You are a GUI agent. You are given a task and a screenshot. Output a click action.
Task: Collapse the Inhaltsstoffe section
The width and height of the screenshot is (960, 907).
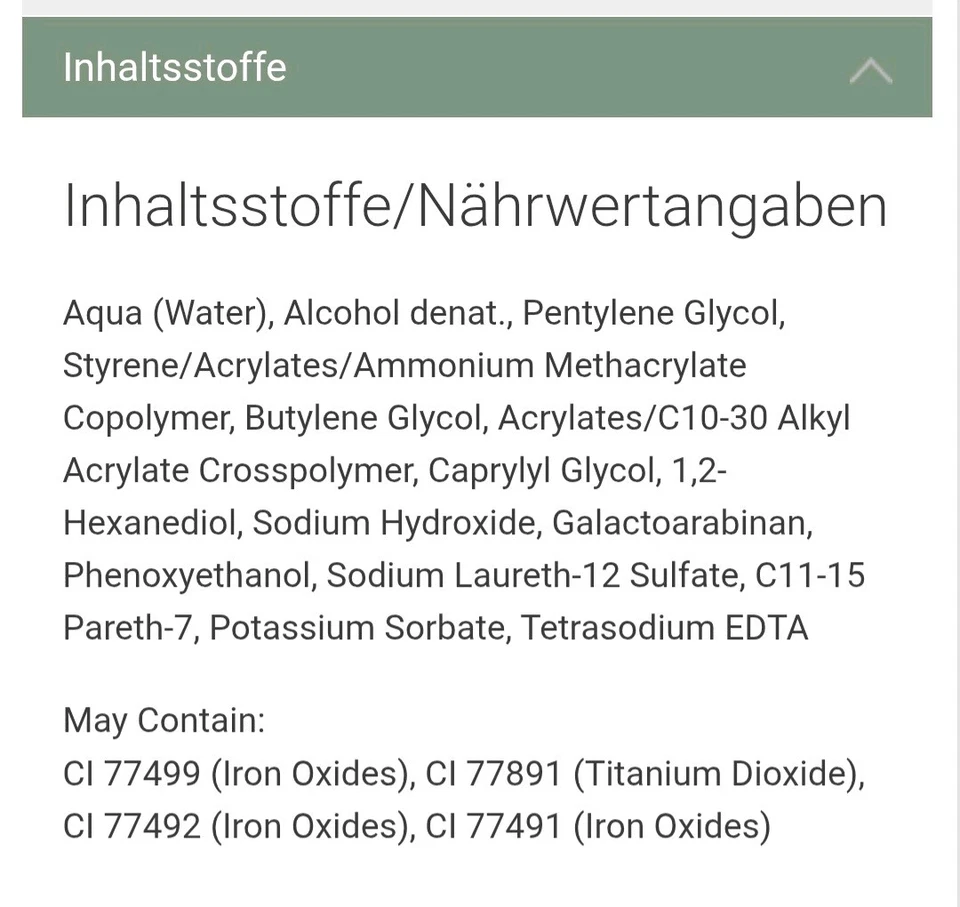click(870, 70)
